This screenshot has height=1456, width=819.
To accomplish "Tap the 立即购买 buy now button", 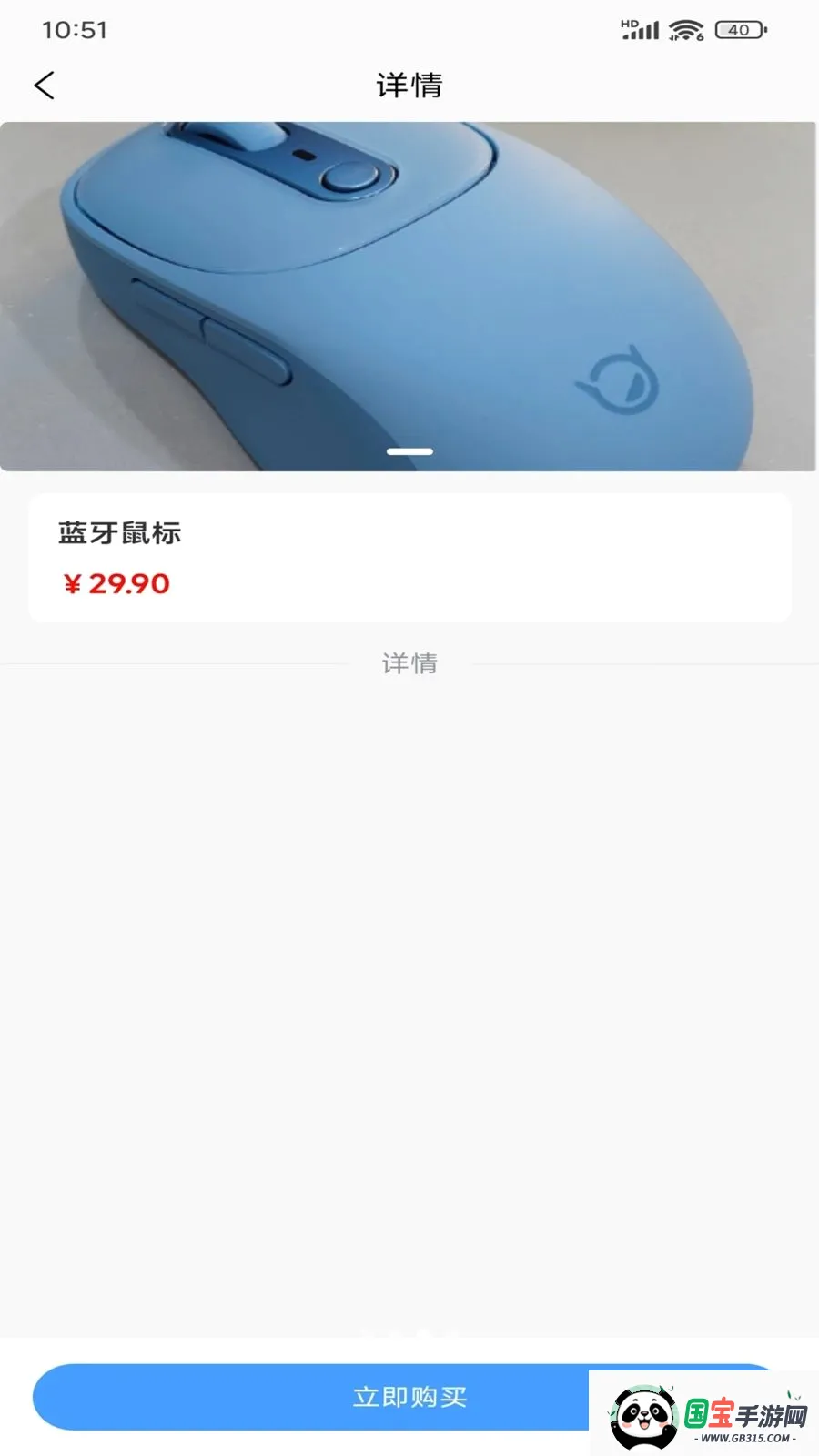I will pos(409,1397).
